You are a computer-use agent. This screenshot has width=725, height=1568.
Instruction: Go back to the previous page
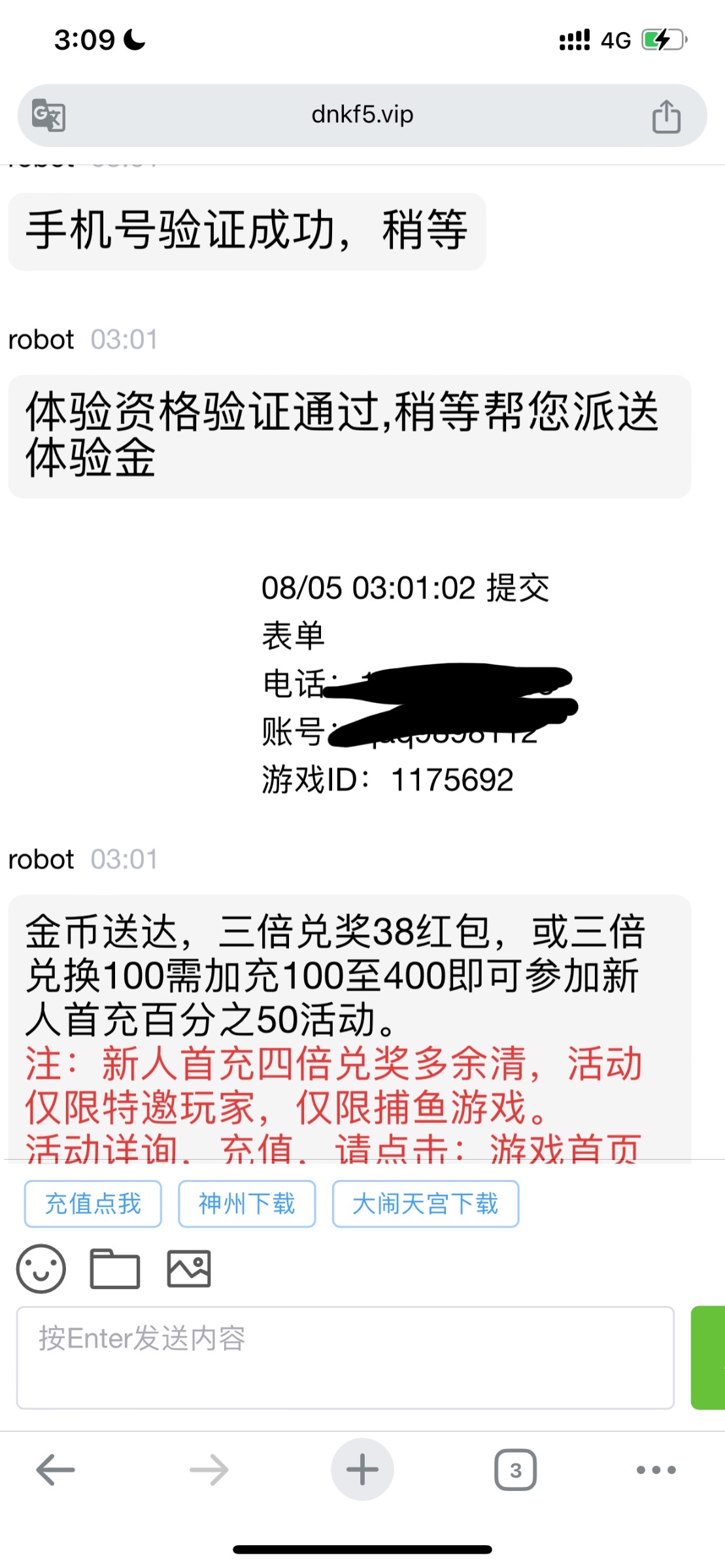[x=56, y=1470]
